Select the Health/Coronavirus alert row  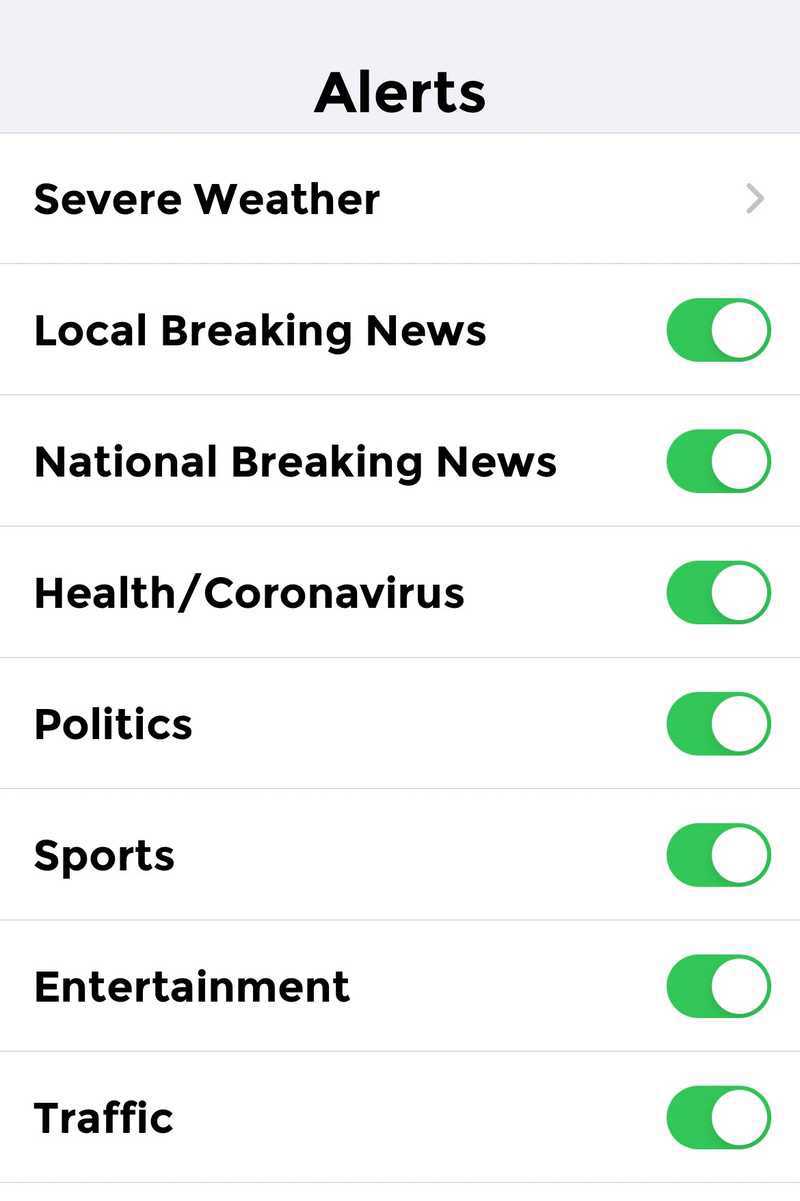click(250, 592)
